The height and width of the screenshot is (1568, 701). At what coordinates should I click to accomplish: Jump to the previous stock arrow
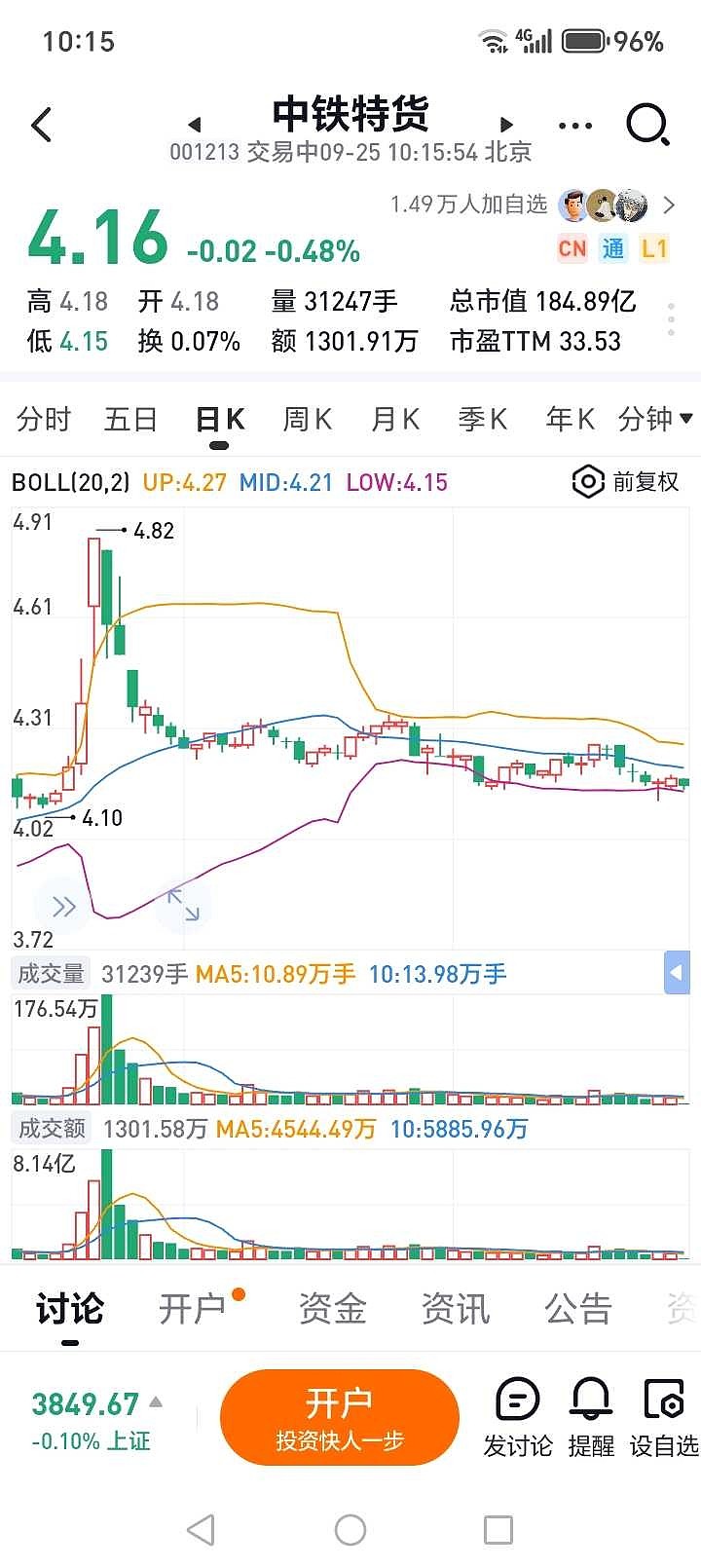tap(195, 125)
